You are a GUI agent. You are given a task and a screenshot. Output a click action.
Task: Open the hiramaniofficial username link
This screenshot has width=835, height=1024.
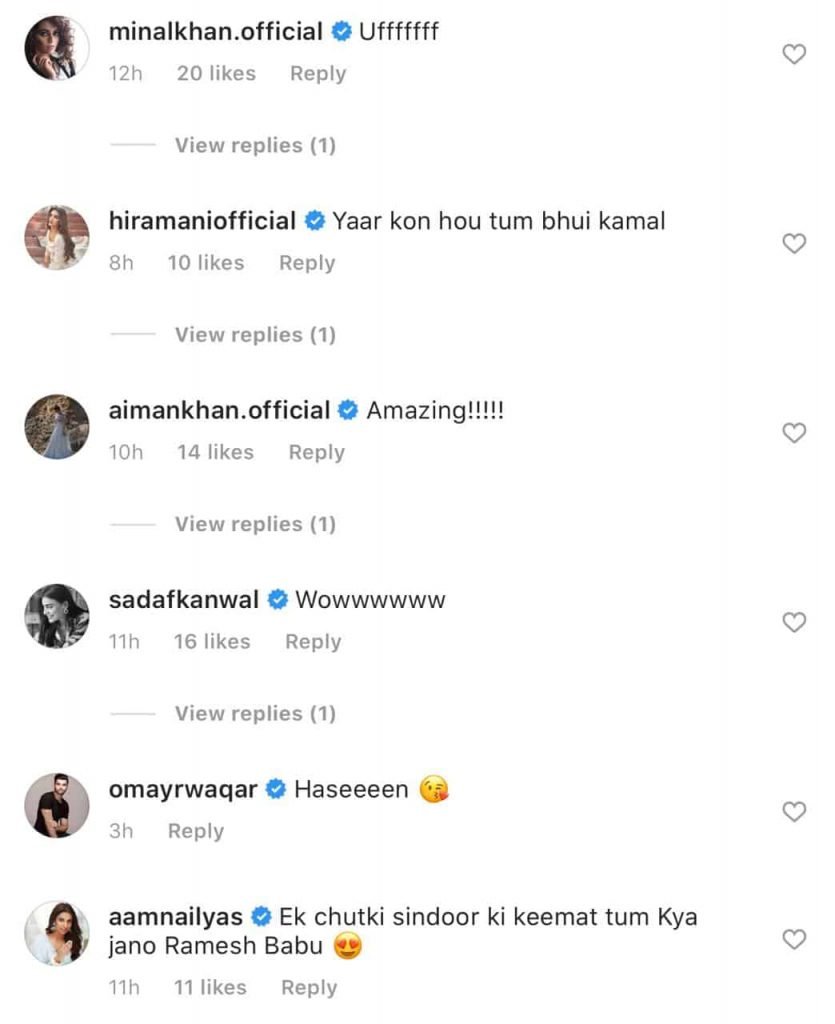(201, 221)
